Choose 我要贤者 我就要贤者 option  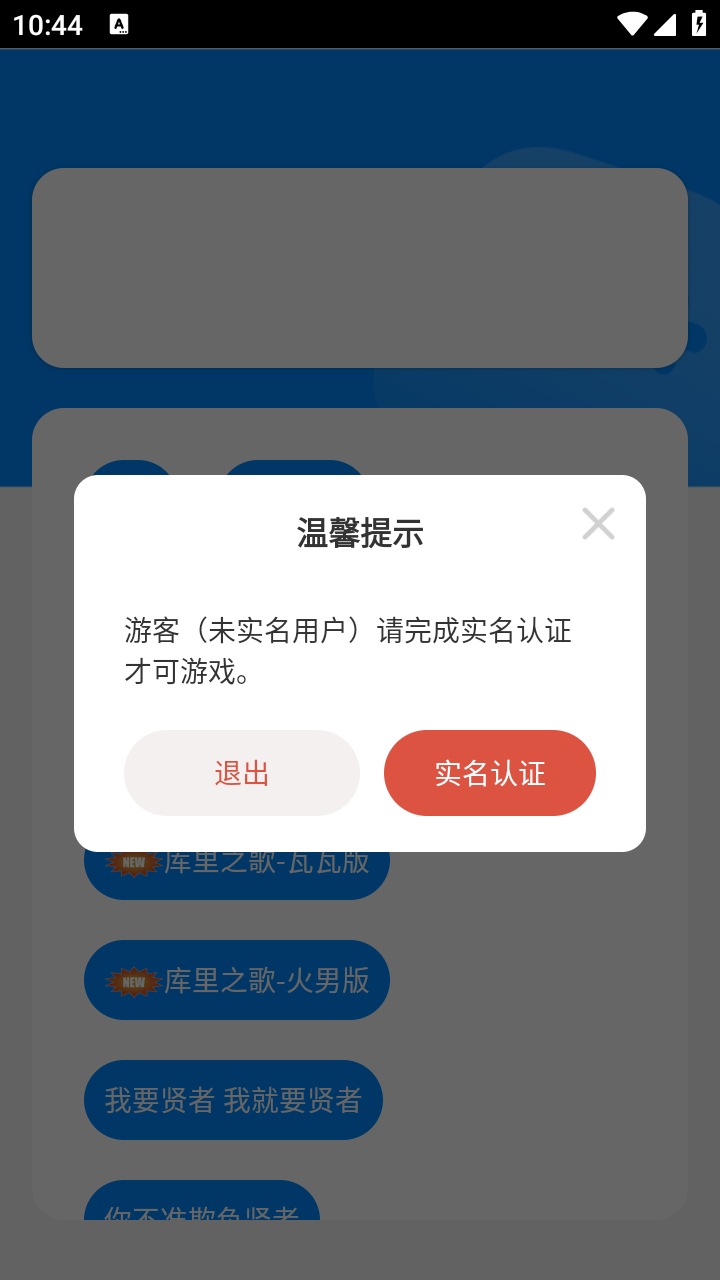[x=233, y=1099]
